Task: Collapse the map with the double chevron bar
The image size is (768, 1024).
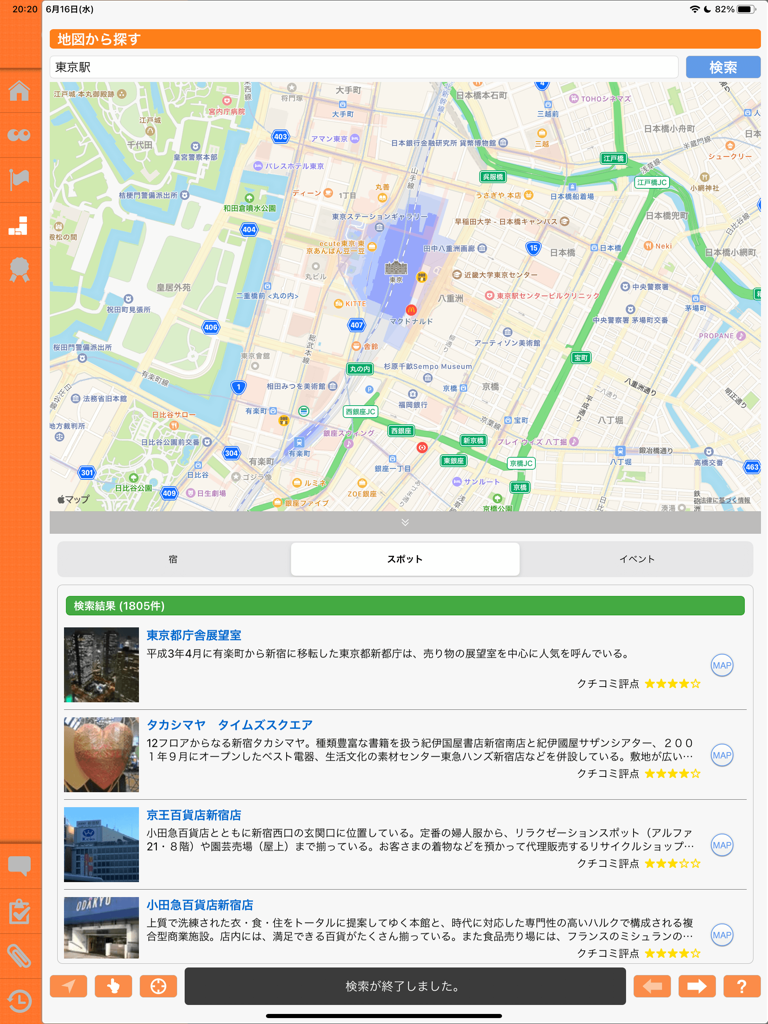Action: (x=404, y=523)
